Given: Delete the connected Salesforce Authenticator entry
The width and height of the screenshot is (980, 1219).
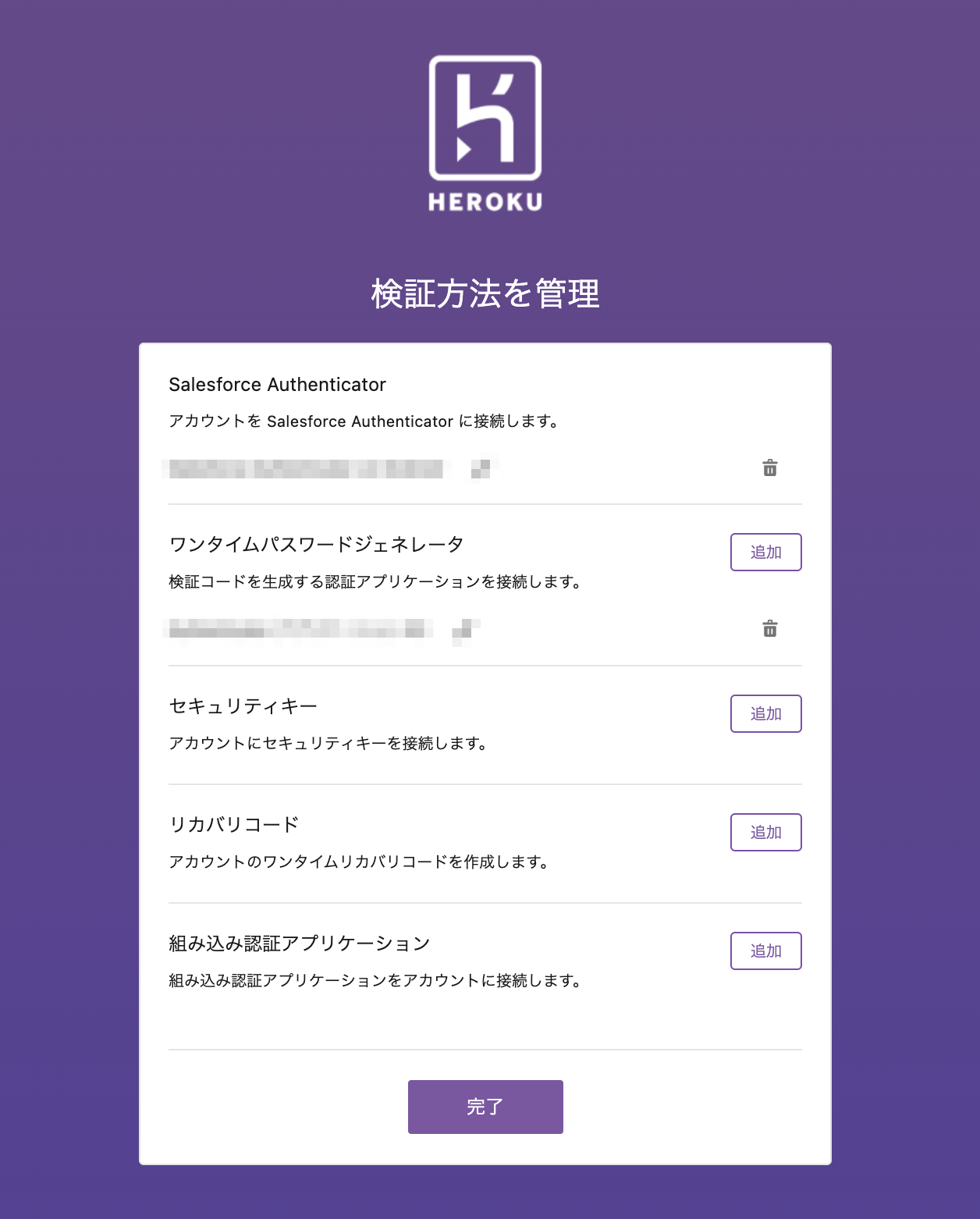Looking at the screenshot, I should coord(769,468).
